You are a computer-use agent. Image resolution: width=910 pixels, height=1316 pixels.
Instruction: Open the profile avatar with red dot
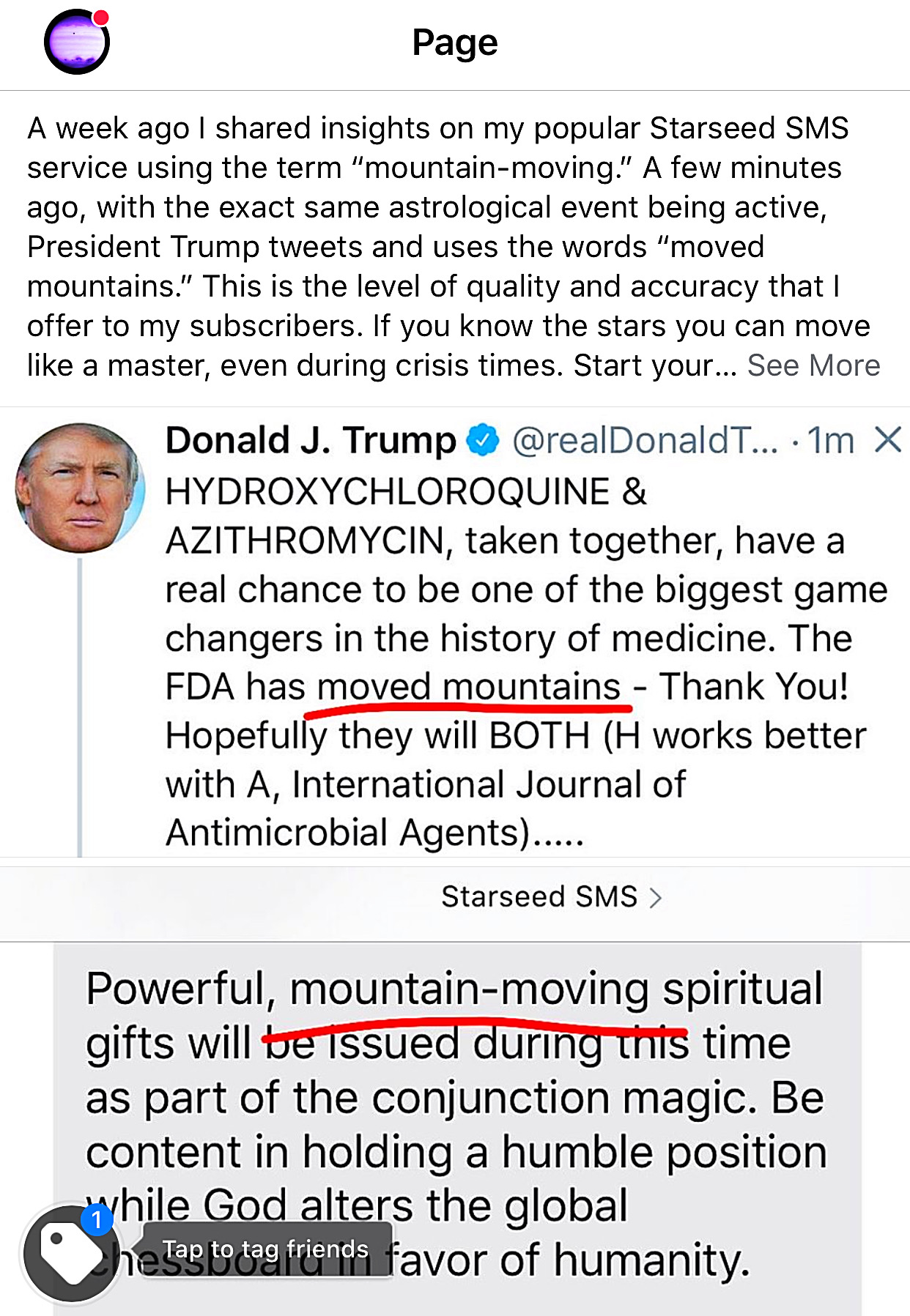76,42
